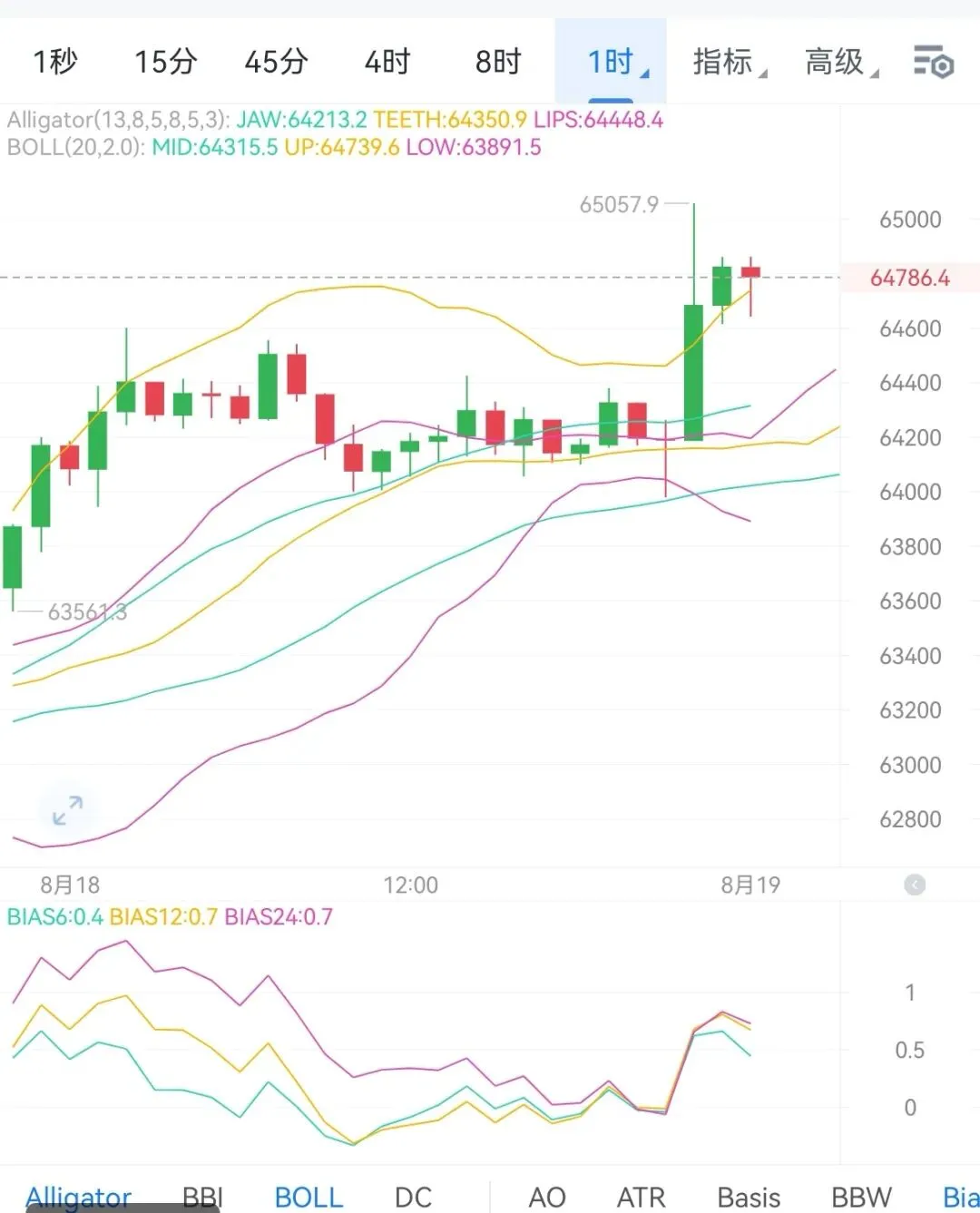Switch to the 1秒 timeframe
Screen dimensions: 980x1213
coord(55,62)
